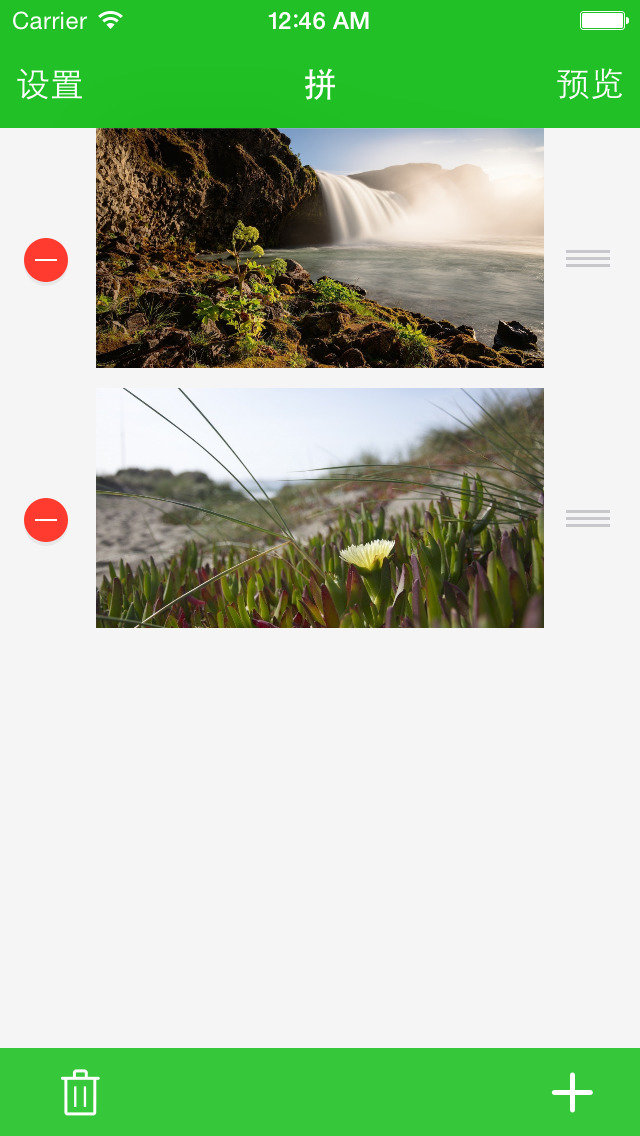
Task: Remove the waterfall photo with red minus
Action: (46, 260)
